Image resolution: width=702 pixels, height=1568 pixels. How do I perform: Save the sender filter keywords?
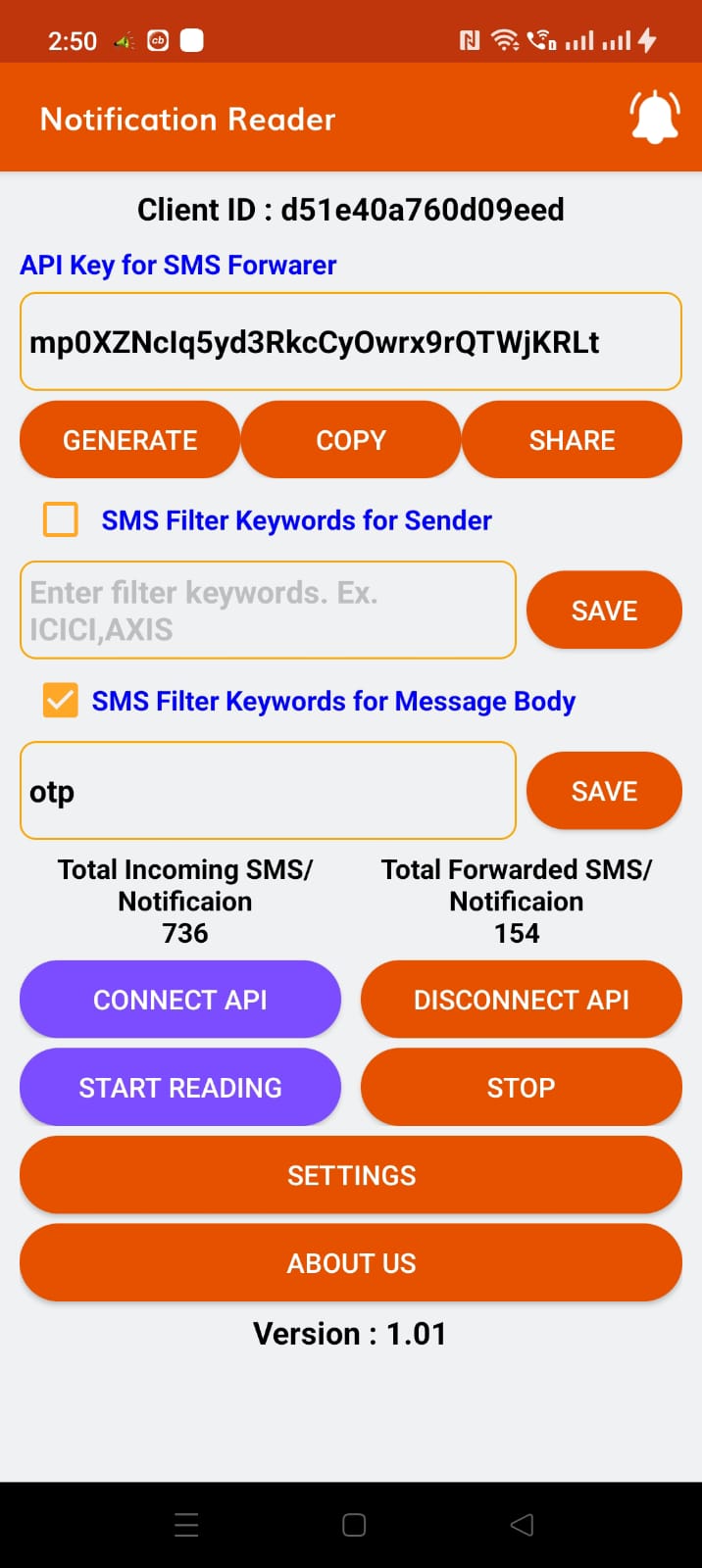pyautogui.click(x=604, y=610)
